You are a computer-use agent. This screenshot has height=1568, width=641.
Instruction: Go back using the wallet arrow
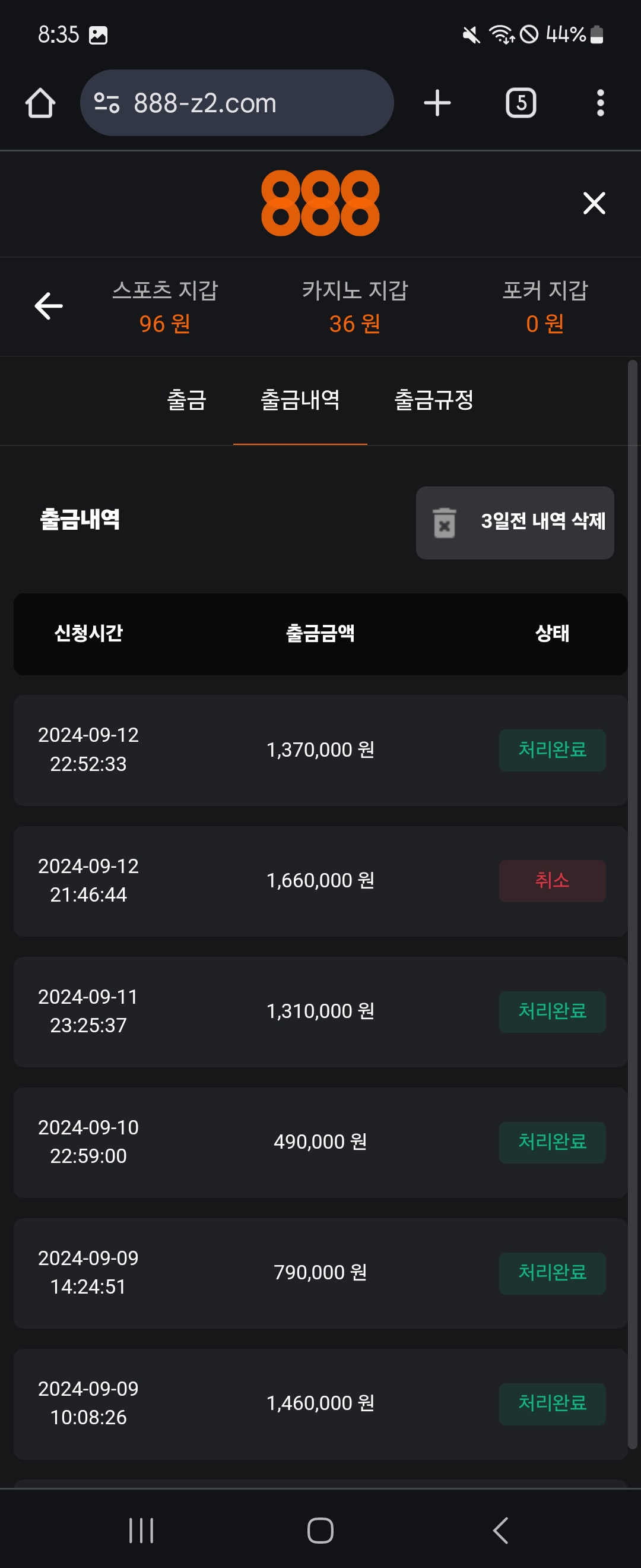(49, 305)
